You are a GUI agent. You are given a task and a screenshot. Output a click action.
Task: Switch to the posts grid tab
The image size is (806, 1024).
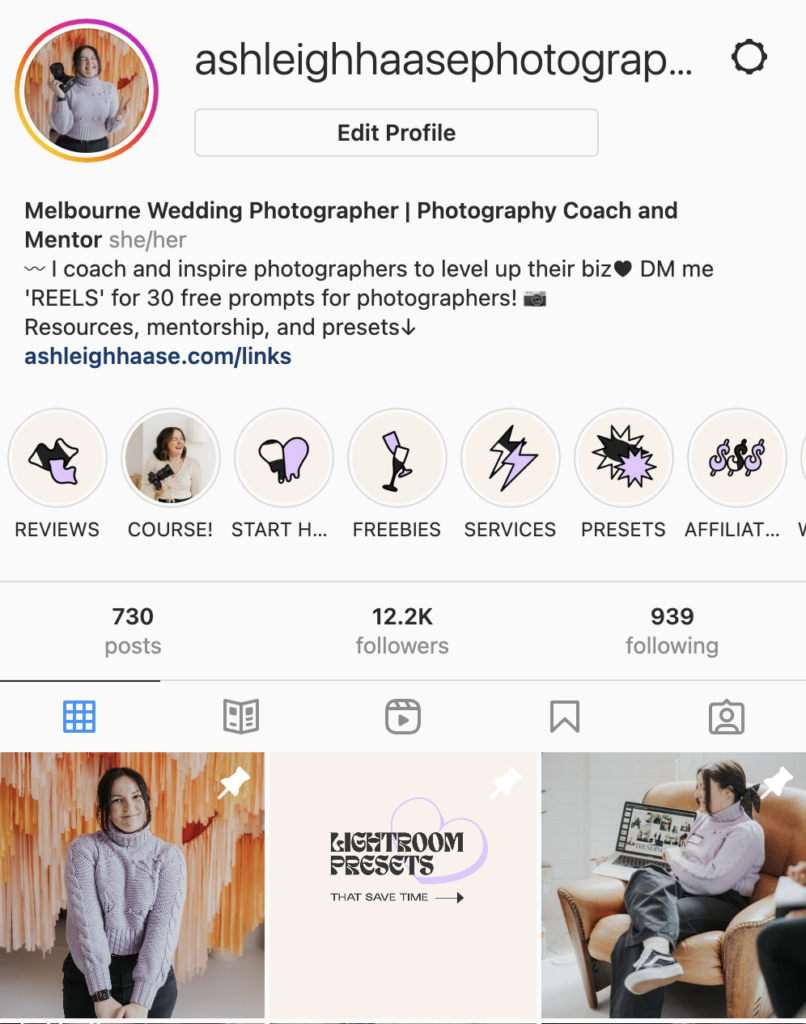click(x=79, y=716)
